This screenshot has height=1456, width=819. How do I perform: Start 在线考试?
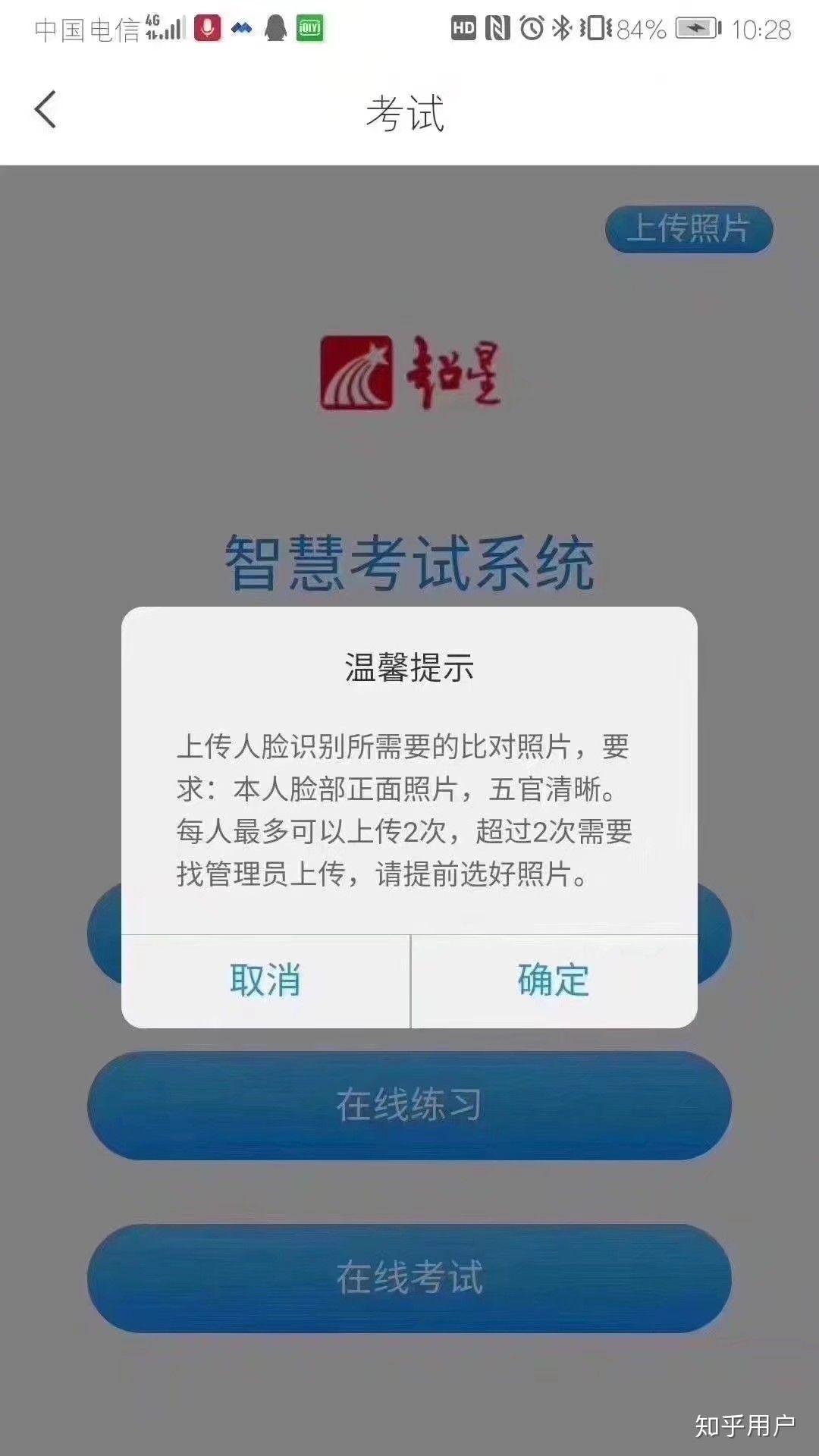(x=409, y=1278)
